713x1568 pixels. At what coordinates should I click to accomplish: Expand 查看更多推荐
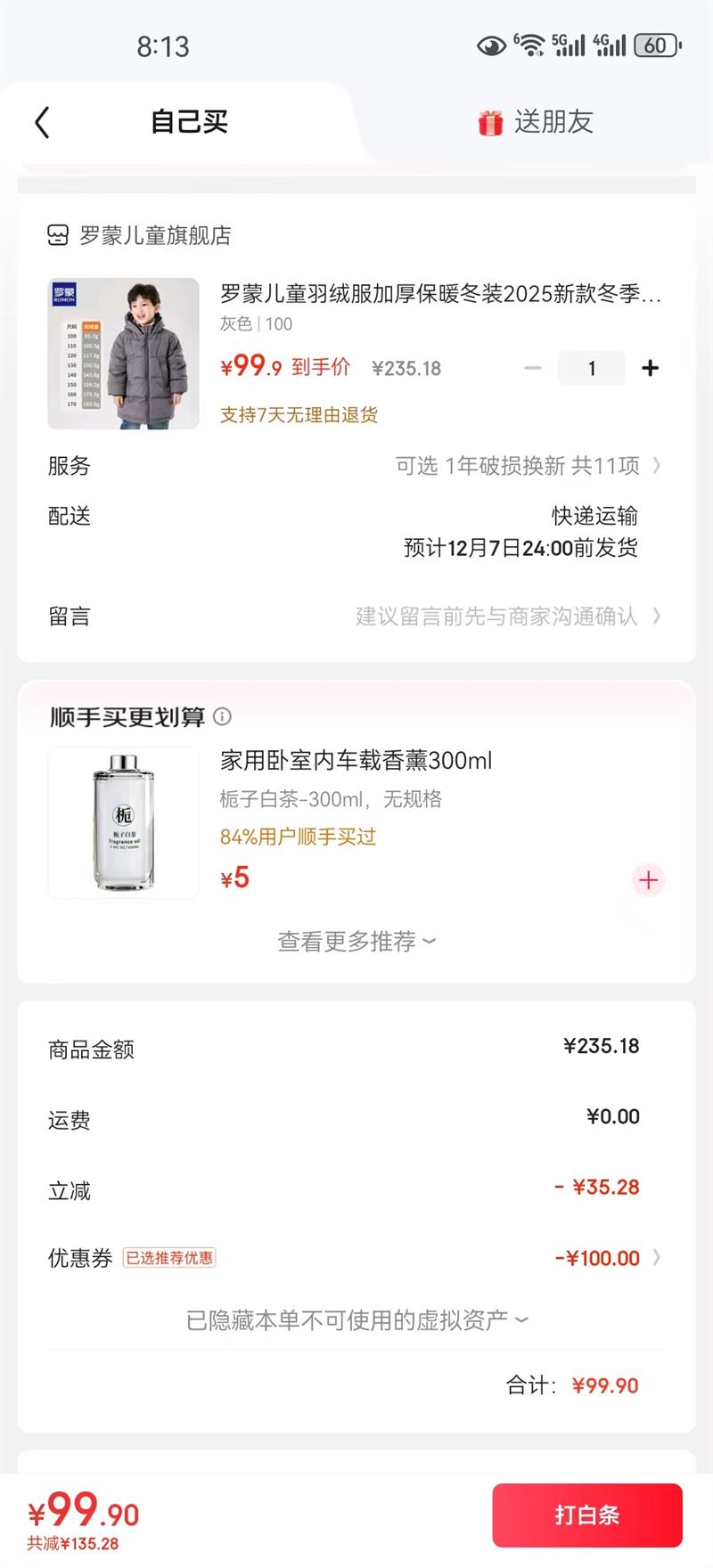tap(356, 942)
